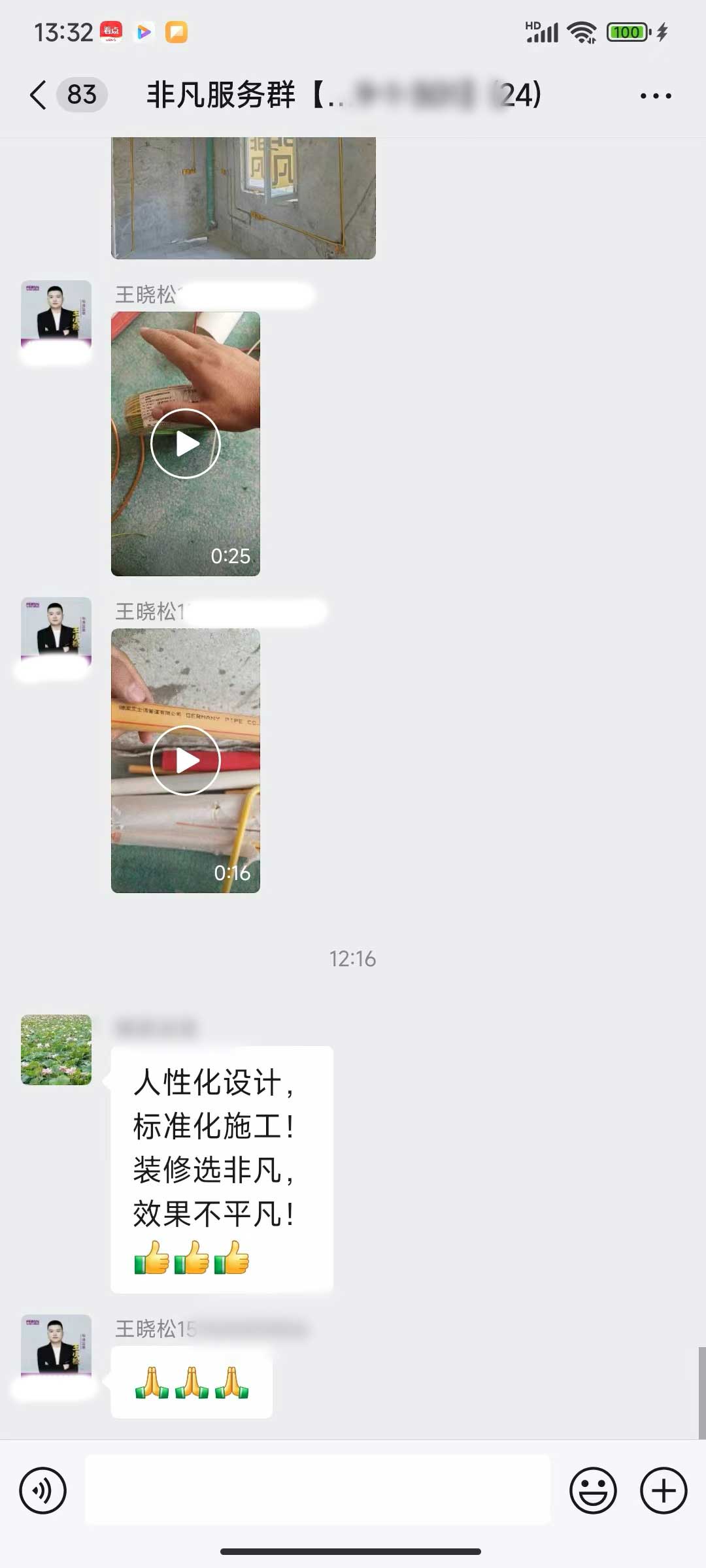The image size is (706, 1568).
Task: Open 王晓松's avatar beside the praying hands message
Action: click(56, 1347)
